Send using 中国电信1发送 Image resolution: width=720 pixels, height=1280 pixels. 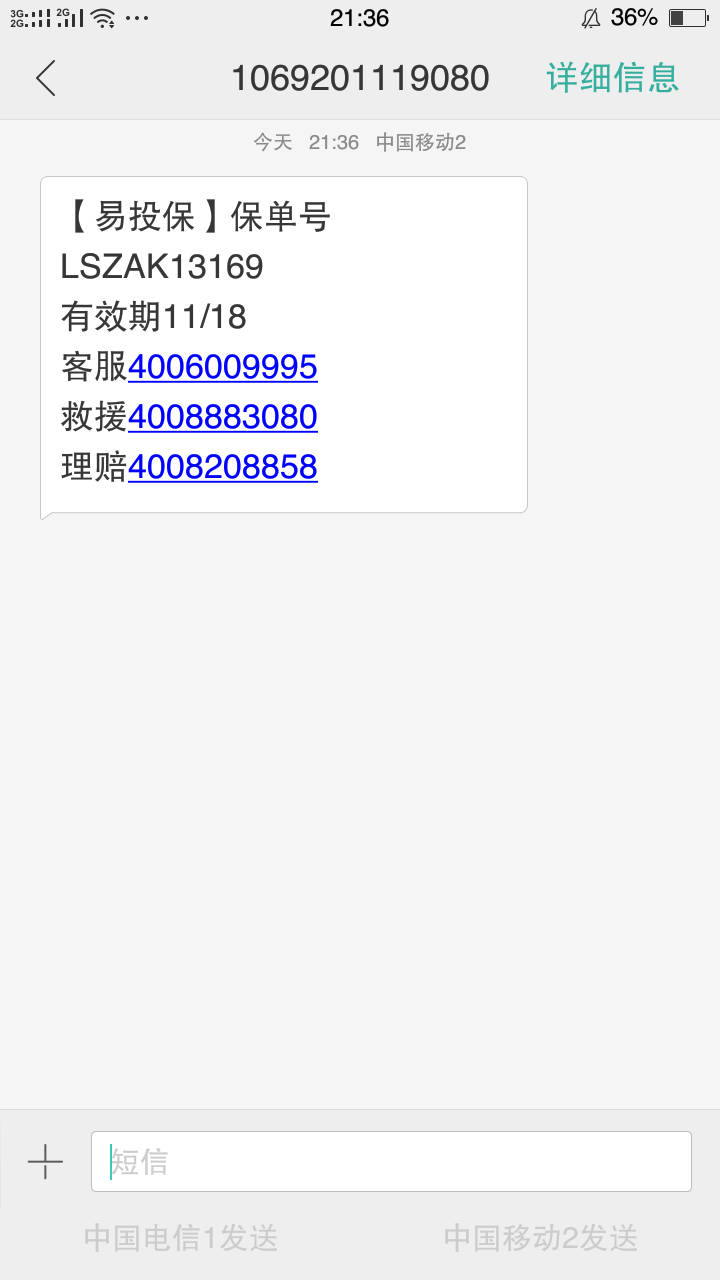(x=180, y=1238)
